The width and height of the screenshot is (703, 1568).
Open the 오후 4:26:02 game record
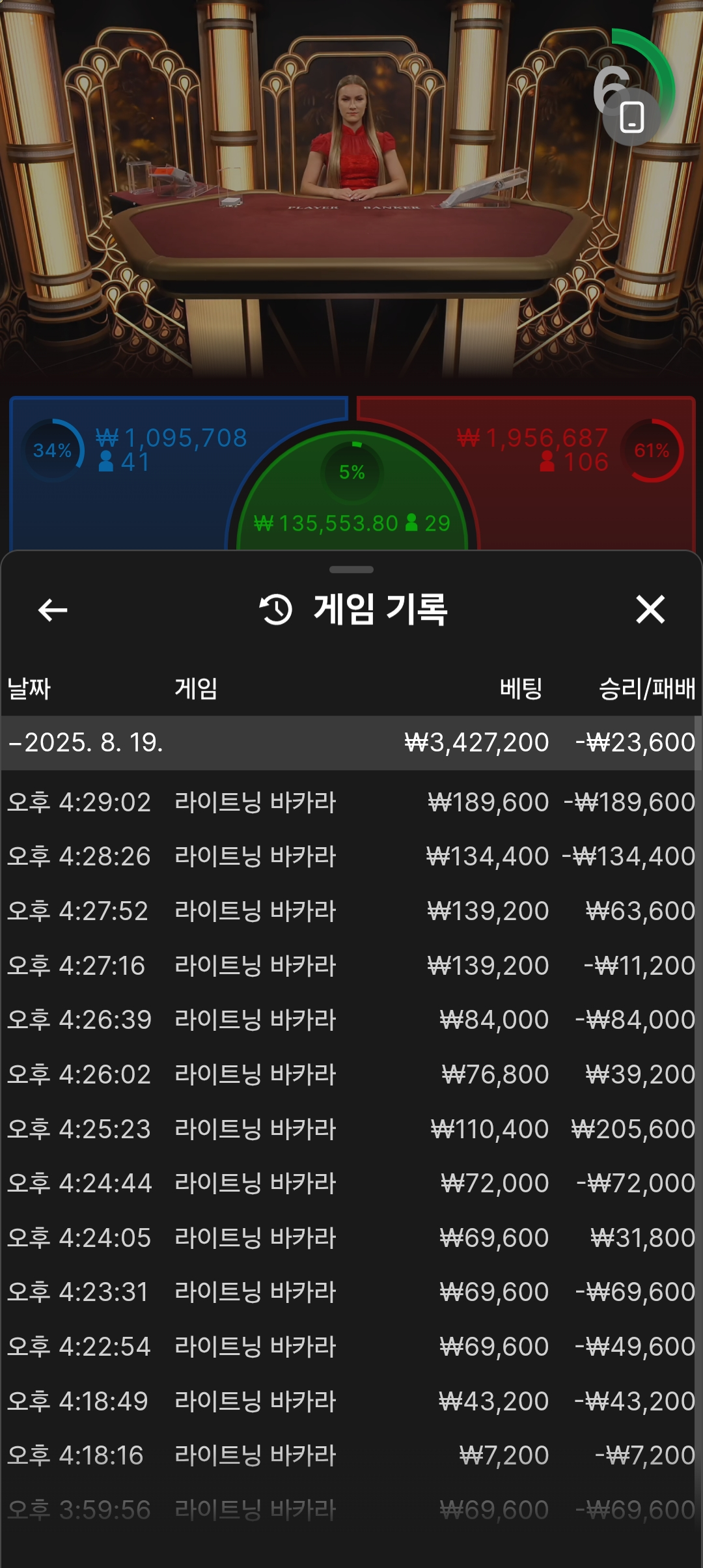pos(351,1074)
